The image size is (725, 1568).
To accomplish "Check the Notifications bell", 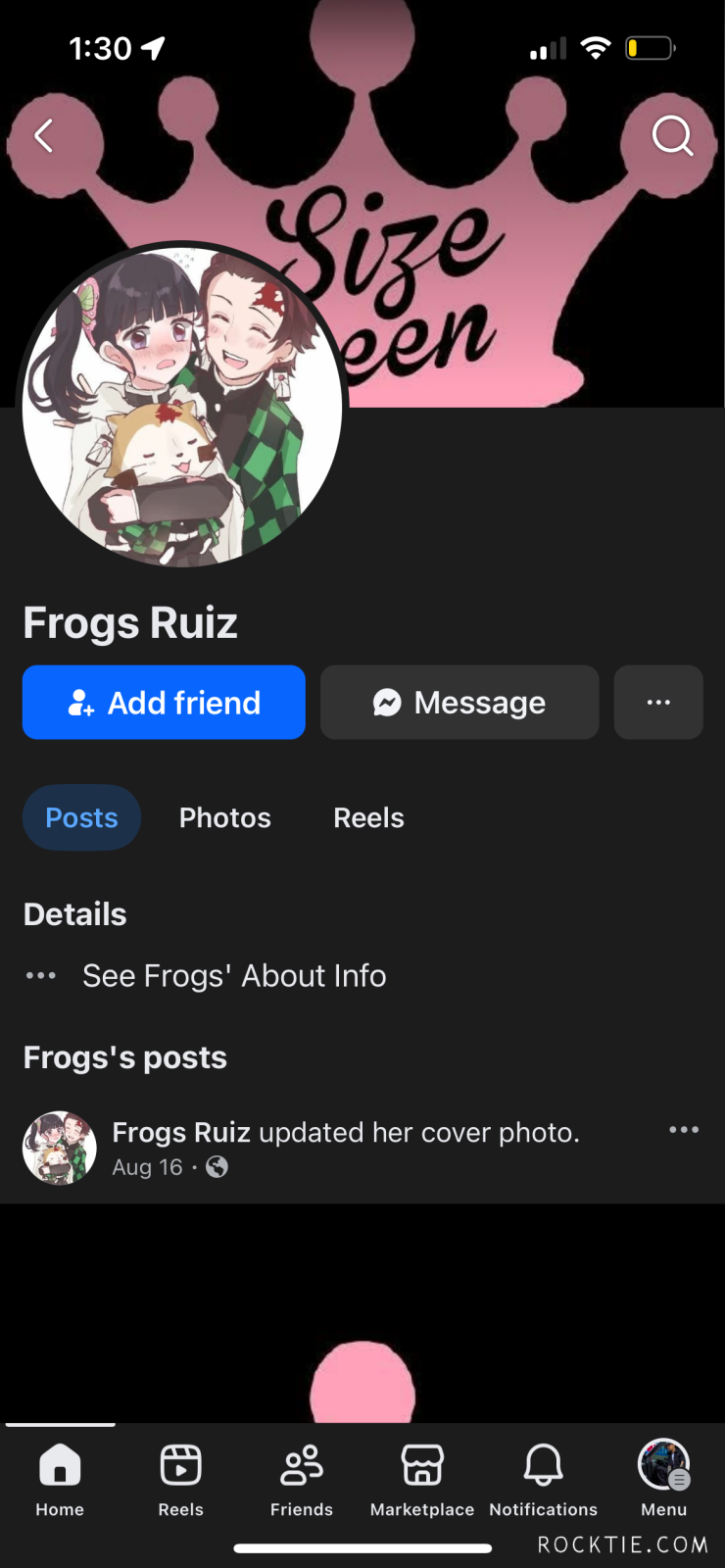I will pos(543,1479).
